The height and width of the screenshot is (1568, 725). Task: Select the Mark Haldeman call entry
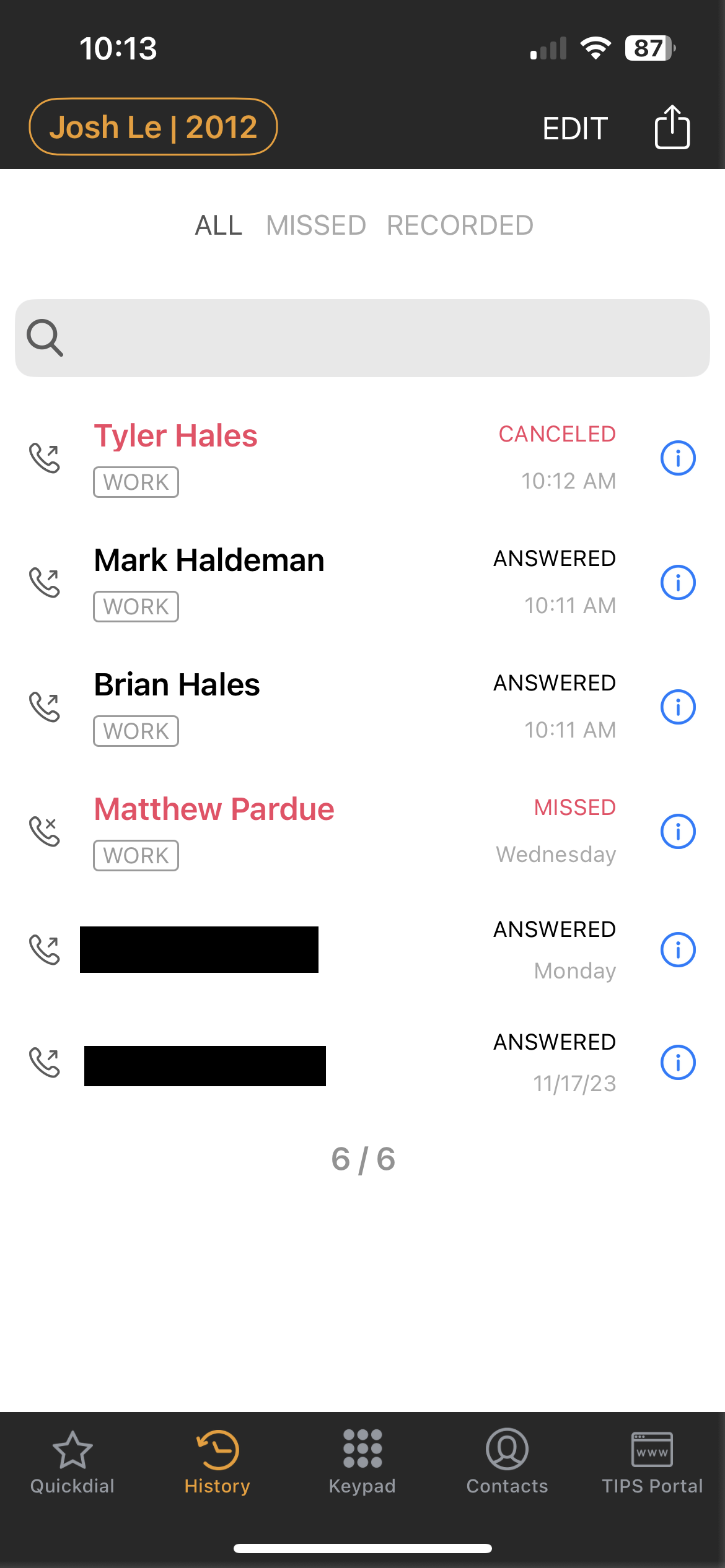point(322,583)
